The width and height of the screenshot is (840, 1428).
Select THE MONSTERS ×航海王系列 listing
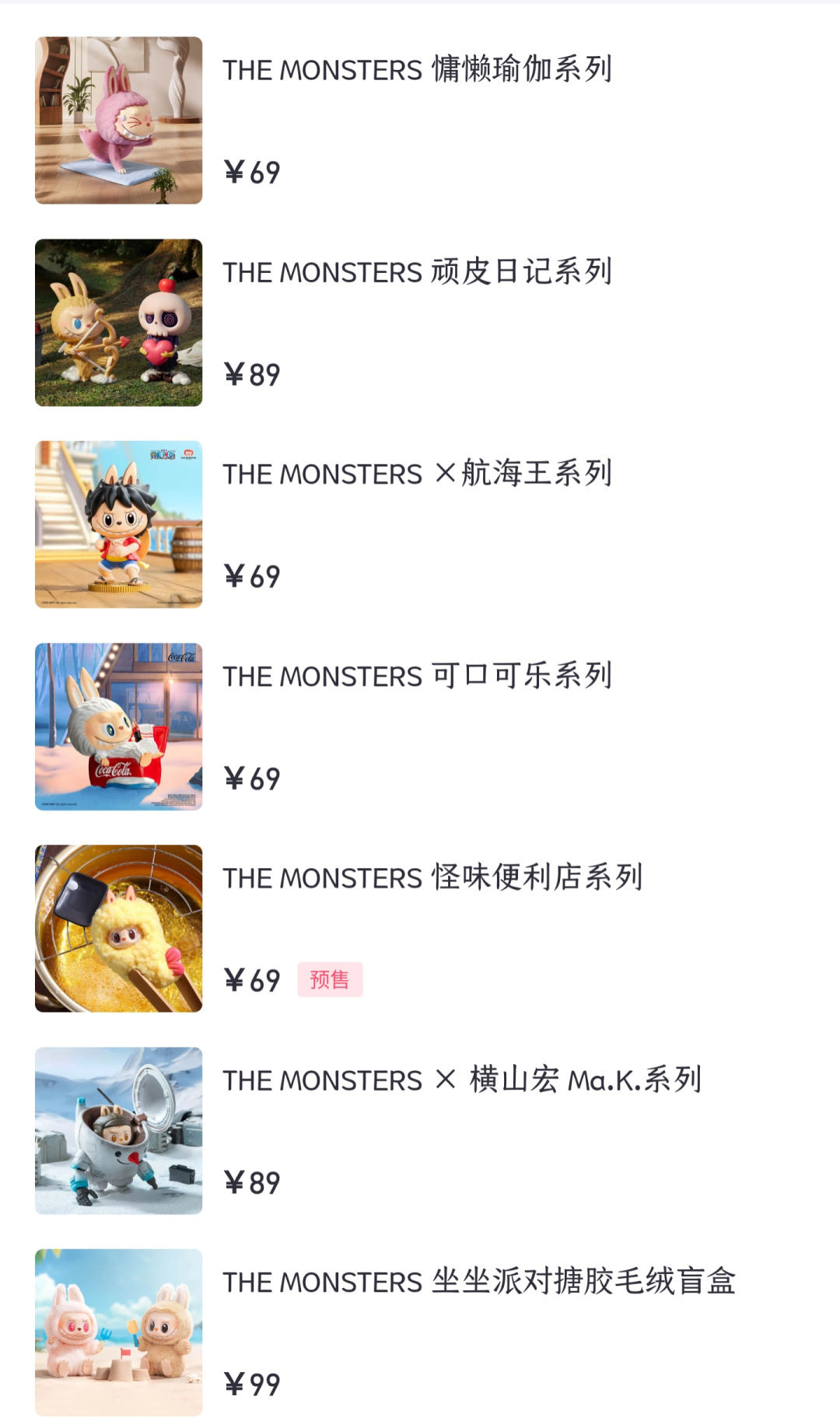tap(417, 474)
